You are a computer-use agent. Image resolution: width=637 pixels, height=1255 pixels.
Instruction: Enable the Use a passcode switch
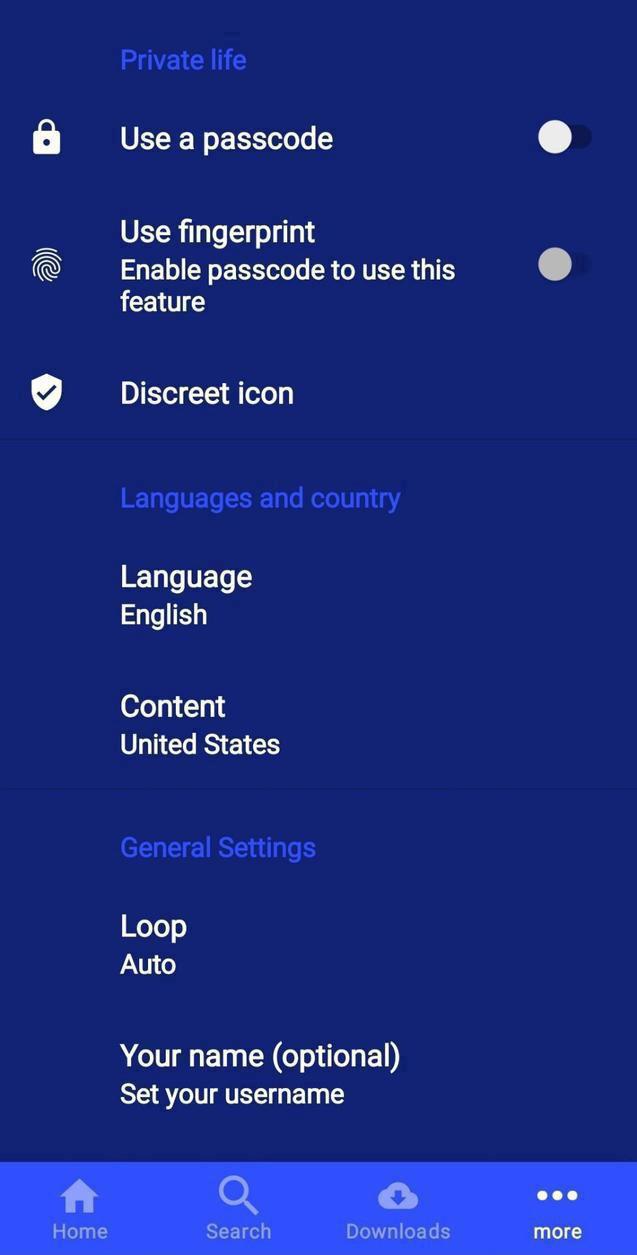tap(564, 138)
